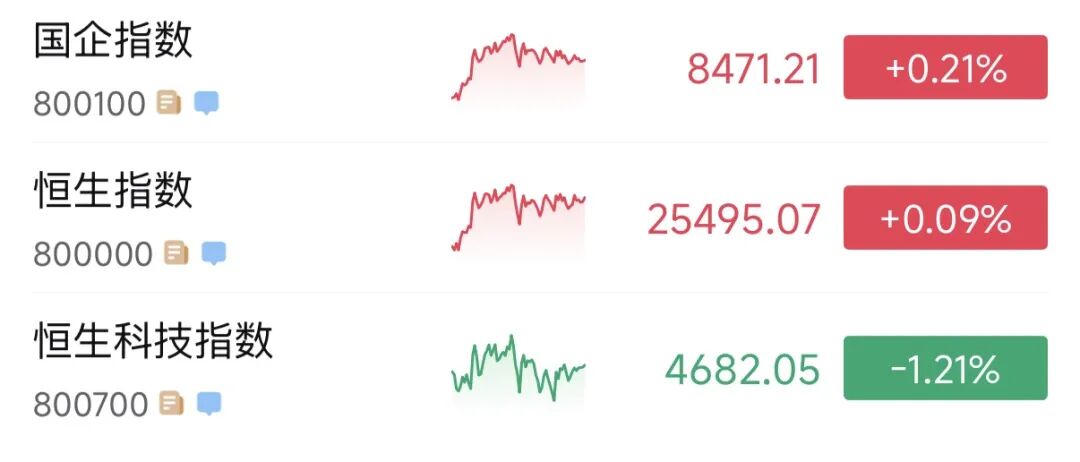The width and height of the screenshot is (1080, 462).
Task: Toggle the +0.09% change badge for 恒生指数
Action: [945, 218]
